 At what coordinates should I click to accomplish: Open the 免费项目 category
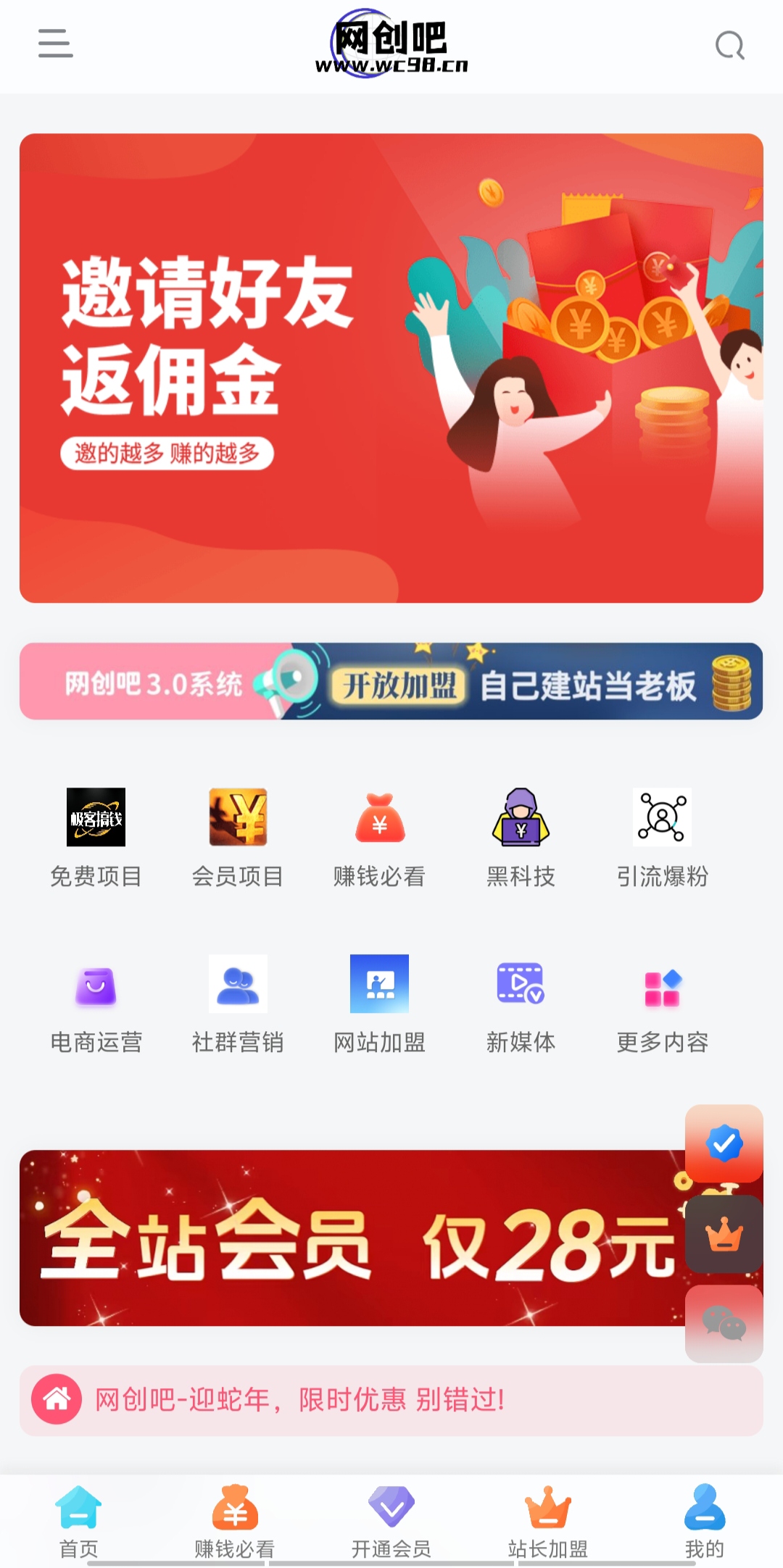pos(96,838)
